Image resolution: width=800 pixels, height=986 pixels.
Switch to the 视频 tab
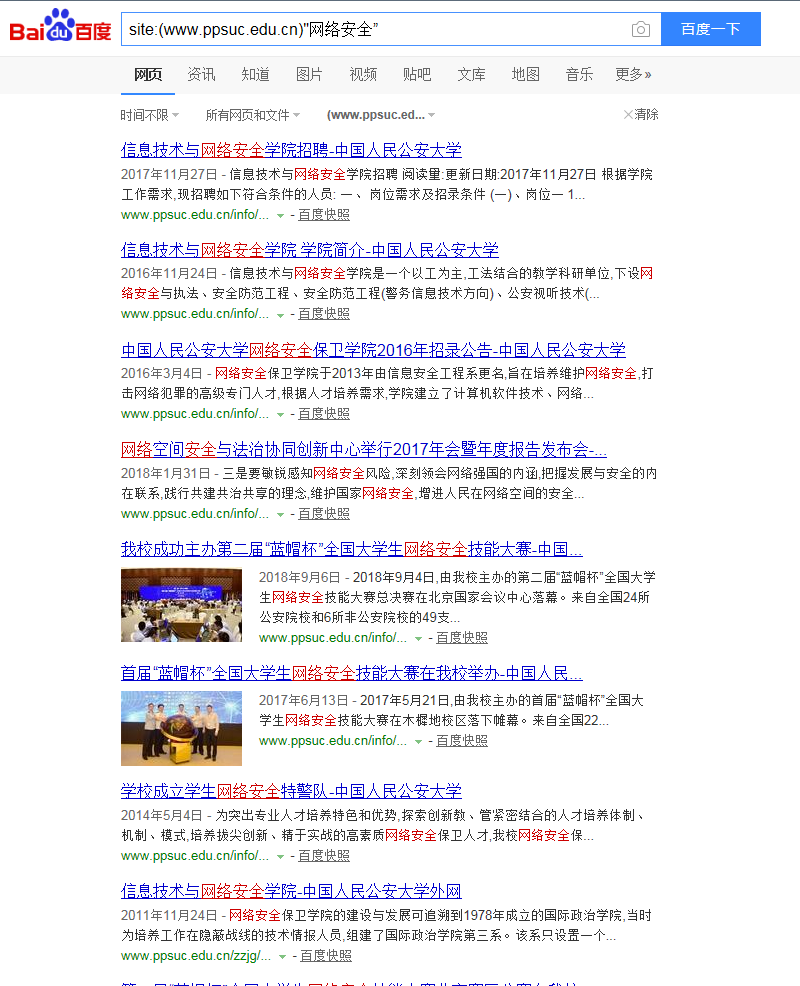click(363, 74)
